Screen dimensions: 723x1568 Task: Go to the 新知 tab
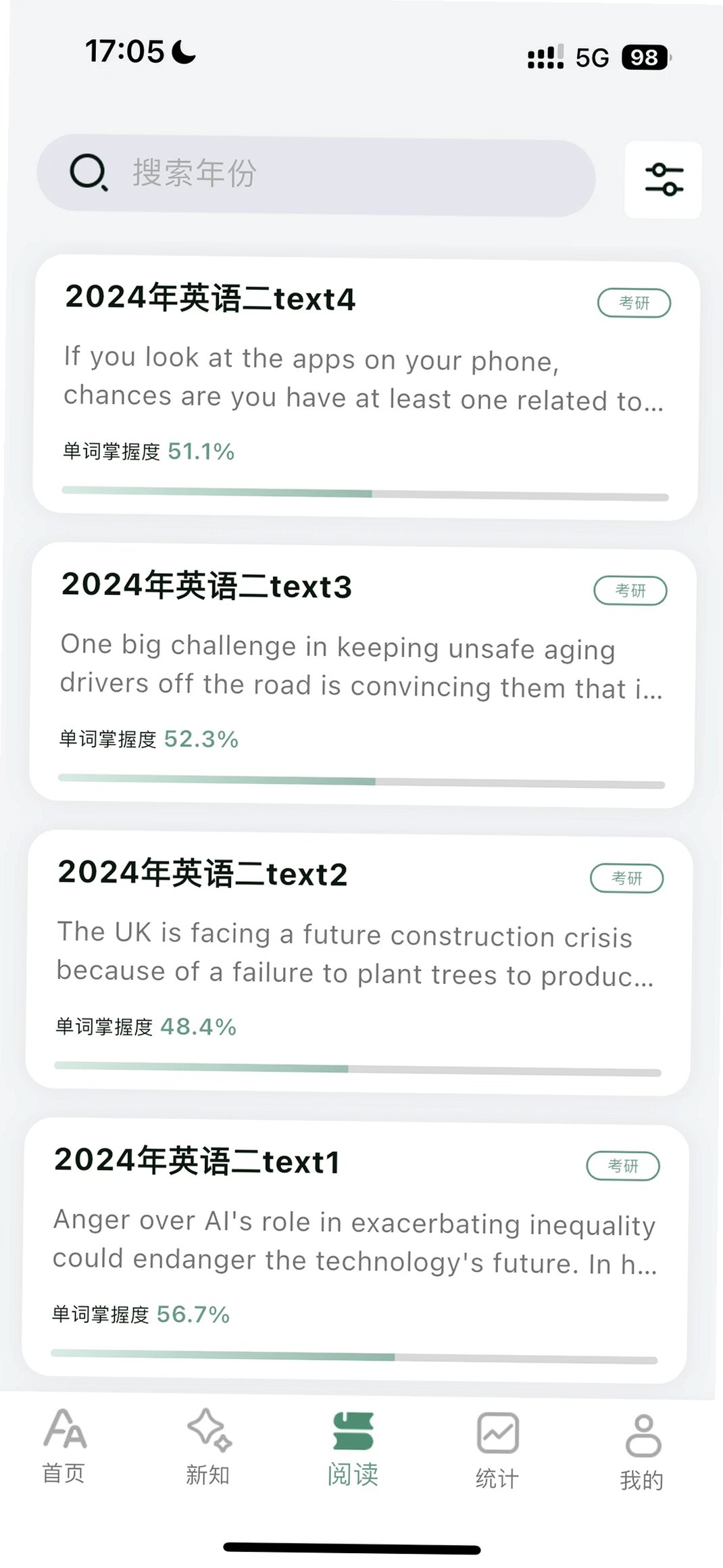pos(208,1448)
